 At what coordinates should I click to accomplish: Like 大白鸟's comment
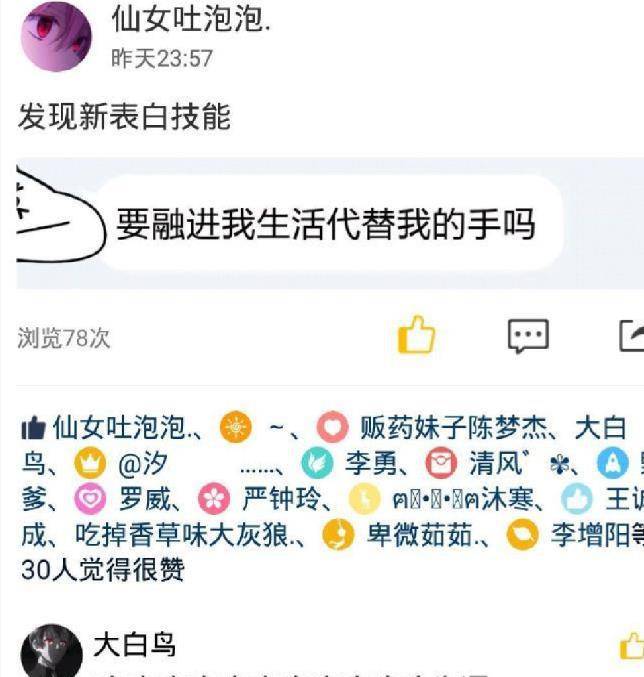coord(630,646)
